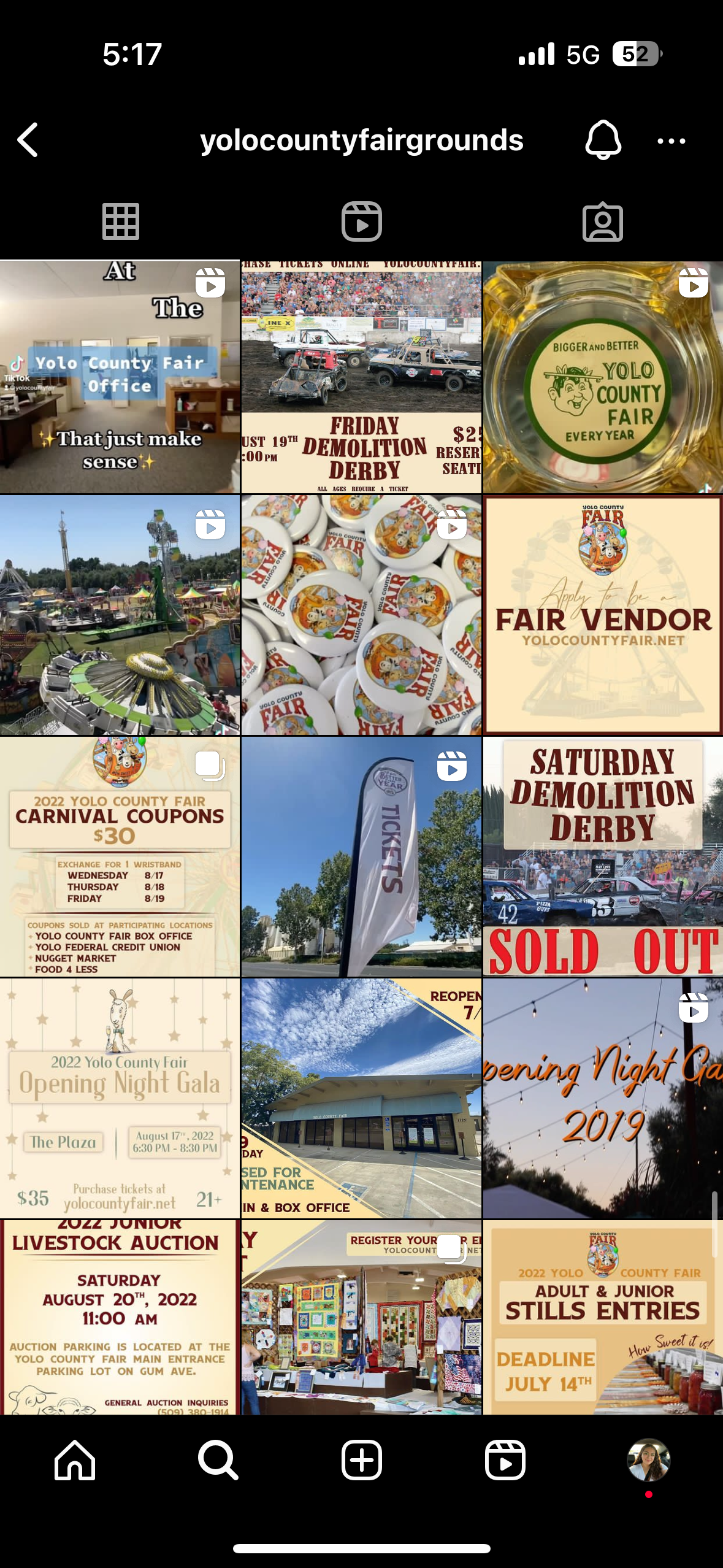View the 2022 Opening Night Gala post

[x=120, y=1098]
